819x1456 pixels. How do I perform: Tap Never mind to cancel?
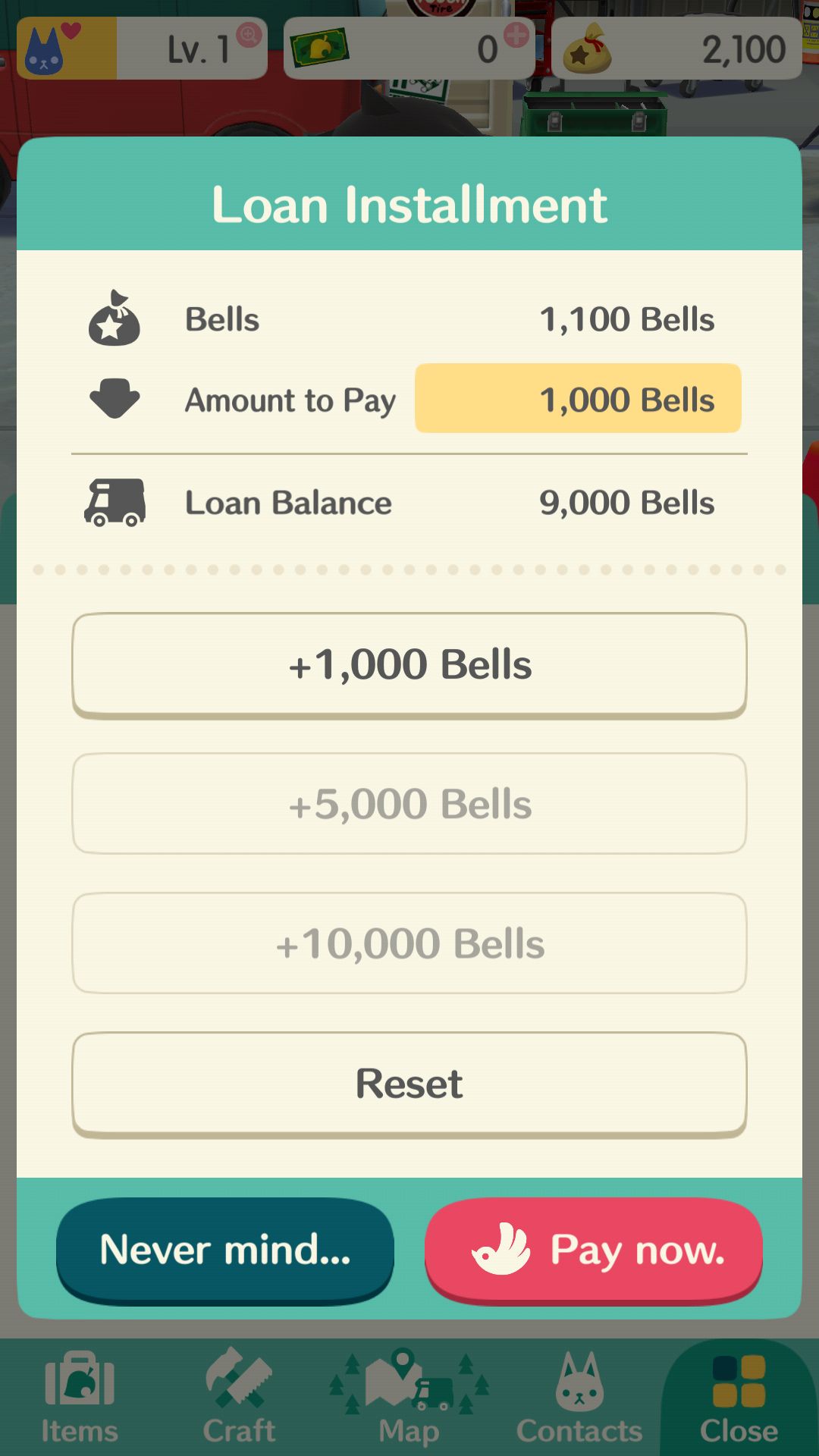pos(225,1250)
